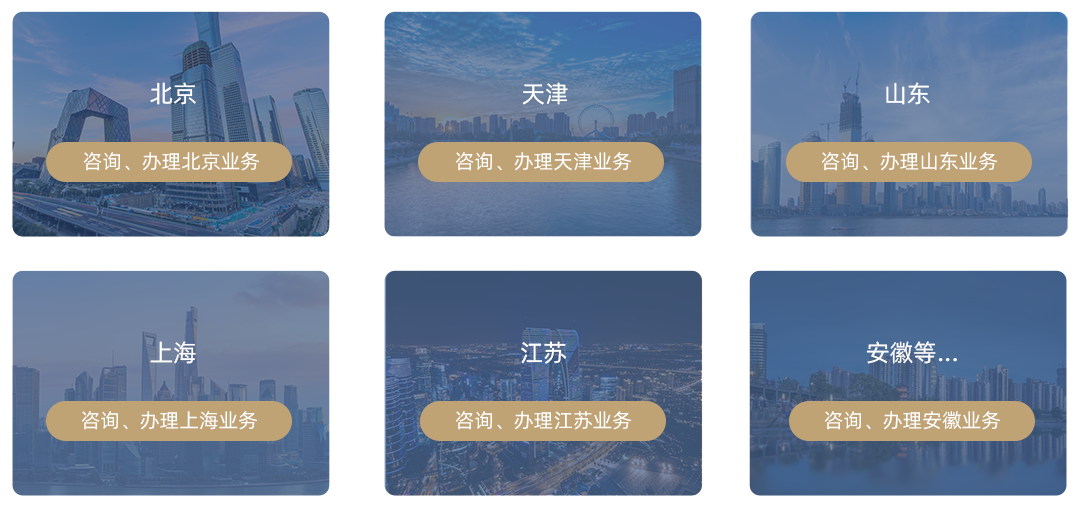Tap 咨询、办理北京业务 button
The width and height of the screenshot is (1080, 507).
click(169, 162)
